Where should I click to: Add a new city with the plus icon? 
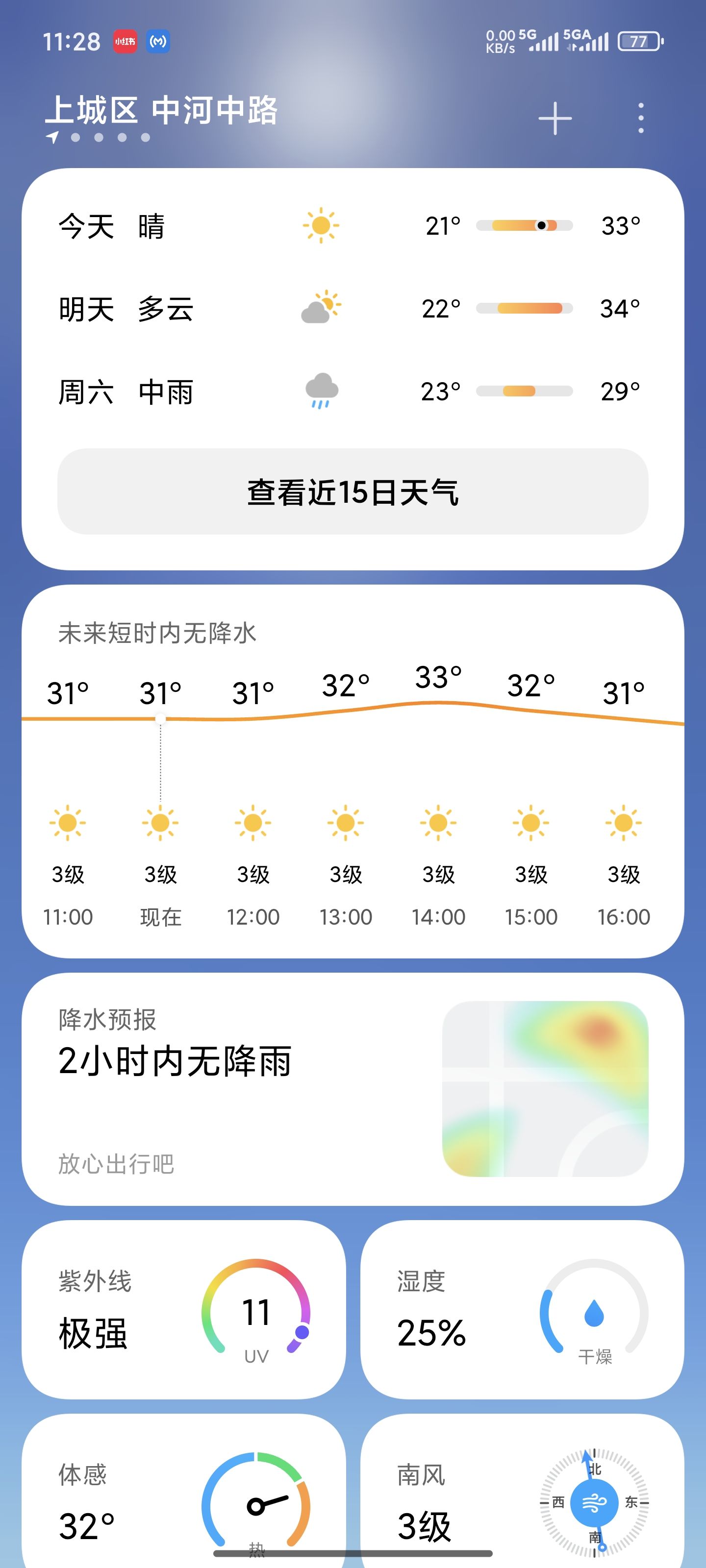coord(555,118)
